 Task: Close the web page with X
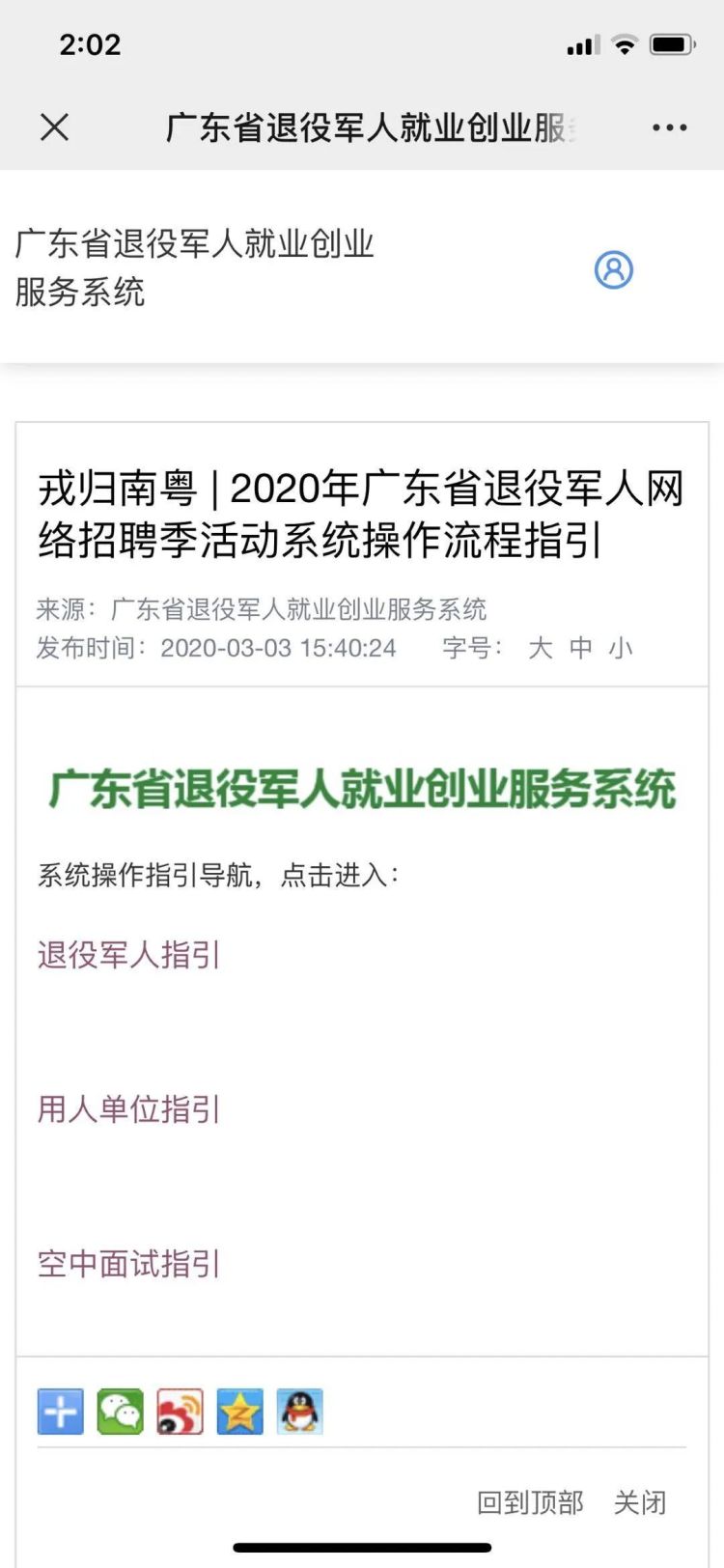[55, 127]
